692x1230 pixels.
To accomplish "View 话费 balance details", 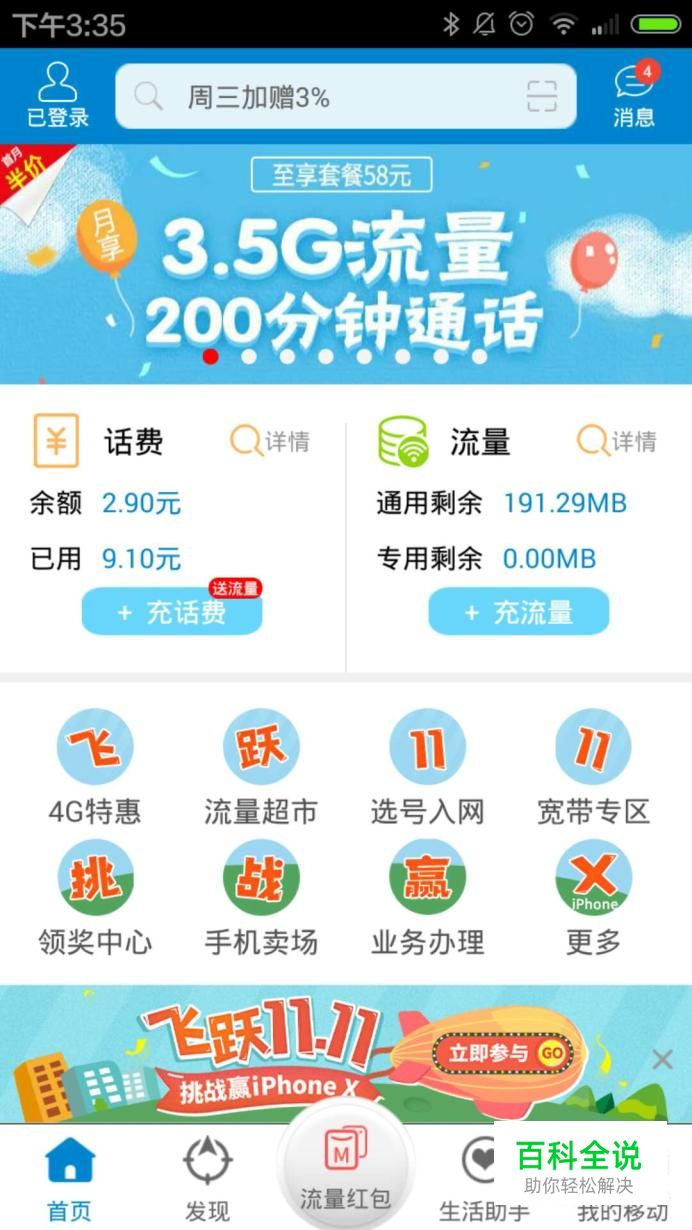I will tap(270, 441).
